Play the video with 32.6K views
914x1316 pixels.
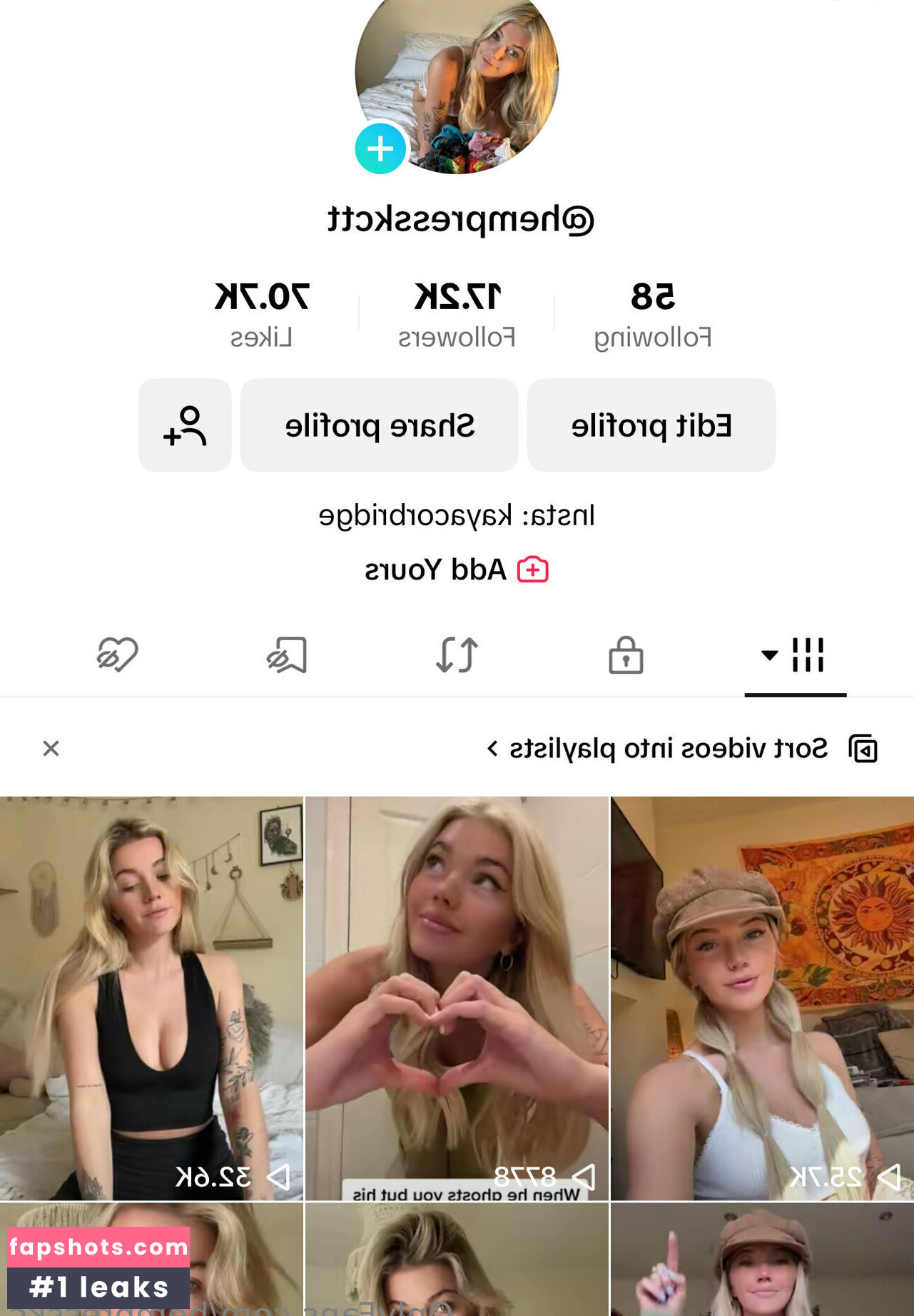tap(151, 998)
